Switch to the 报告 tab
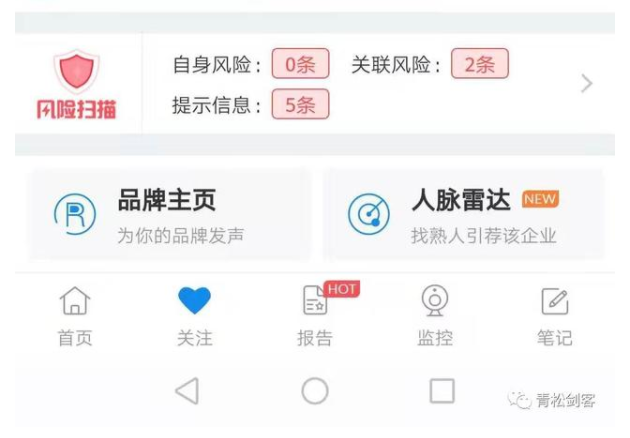This screenshot has width=630, height=438. click(315, 316)
